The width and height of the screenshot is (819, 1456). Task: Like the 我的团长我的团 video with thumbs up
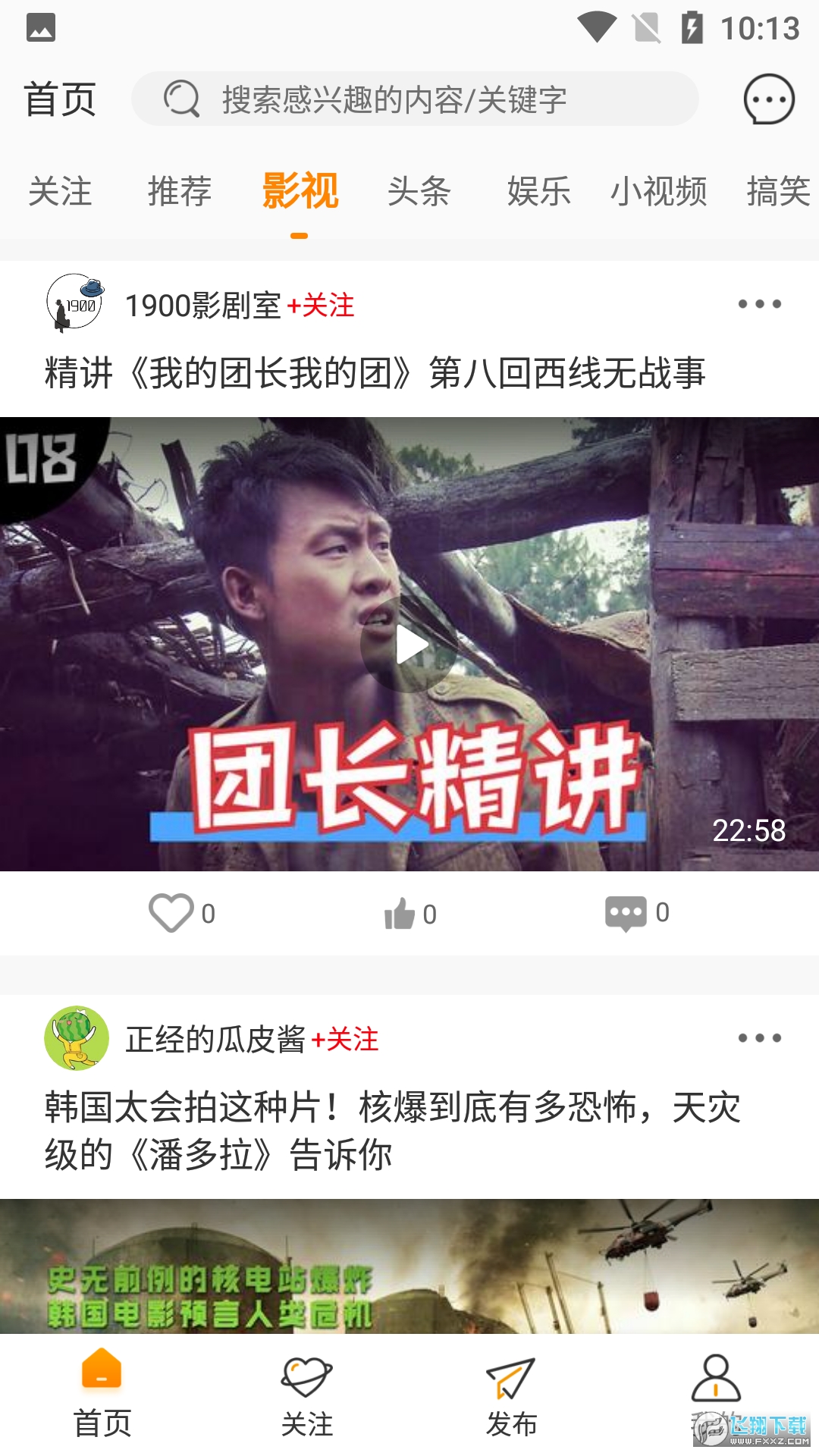tap(400, 914)
